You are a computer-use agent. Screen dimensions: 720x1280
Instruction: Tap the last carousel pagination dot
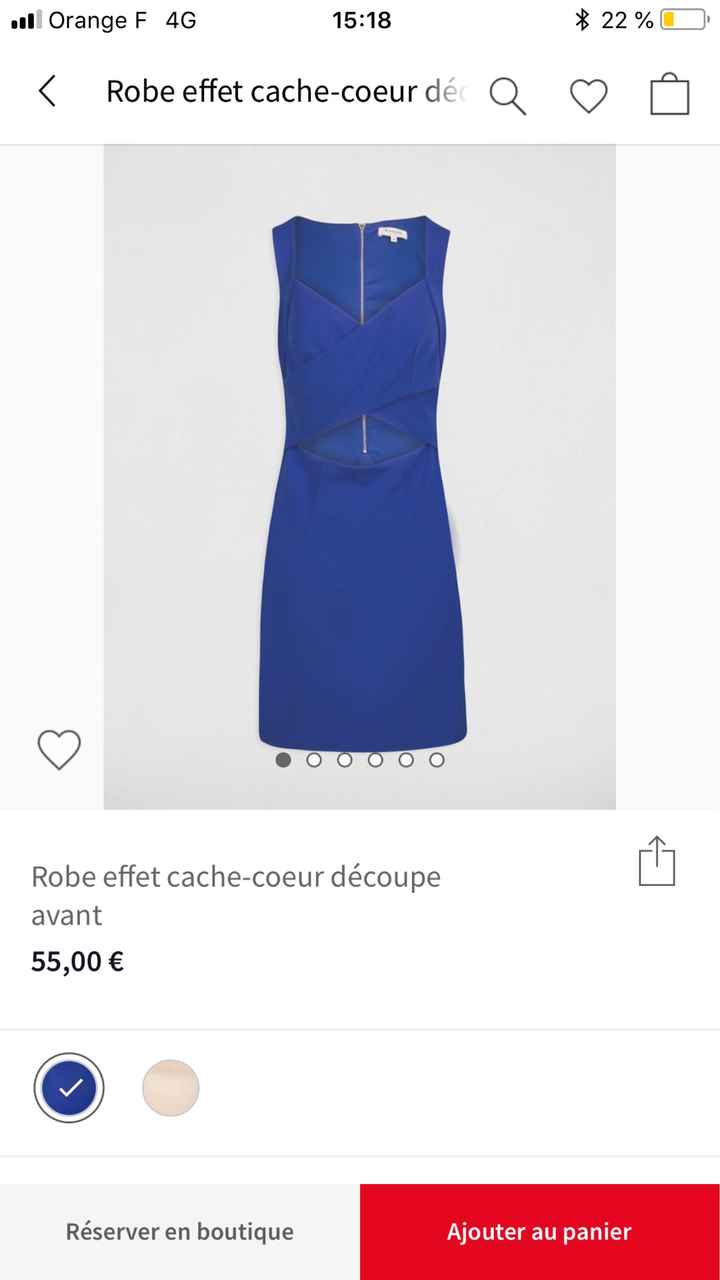tap(437, 760)
